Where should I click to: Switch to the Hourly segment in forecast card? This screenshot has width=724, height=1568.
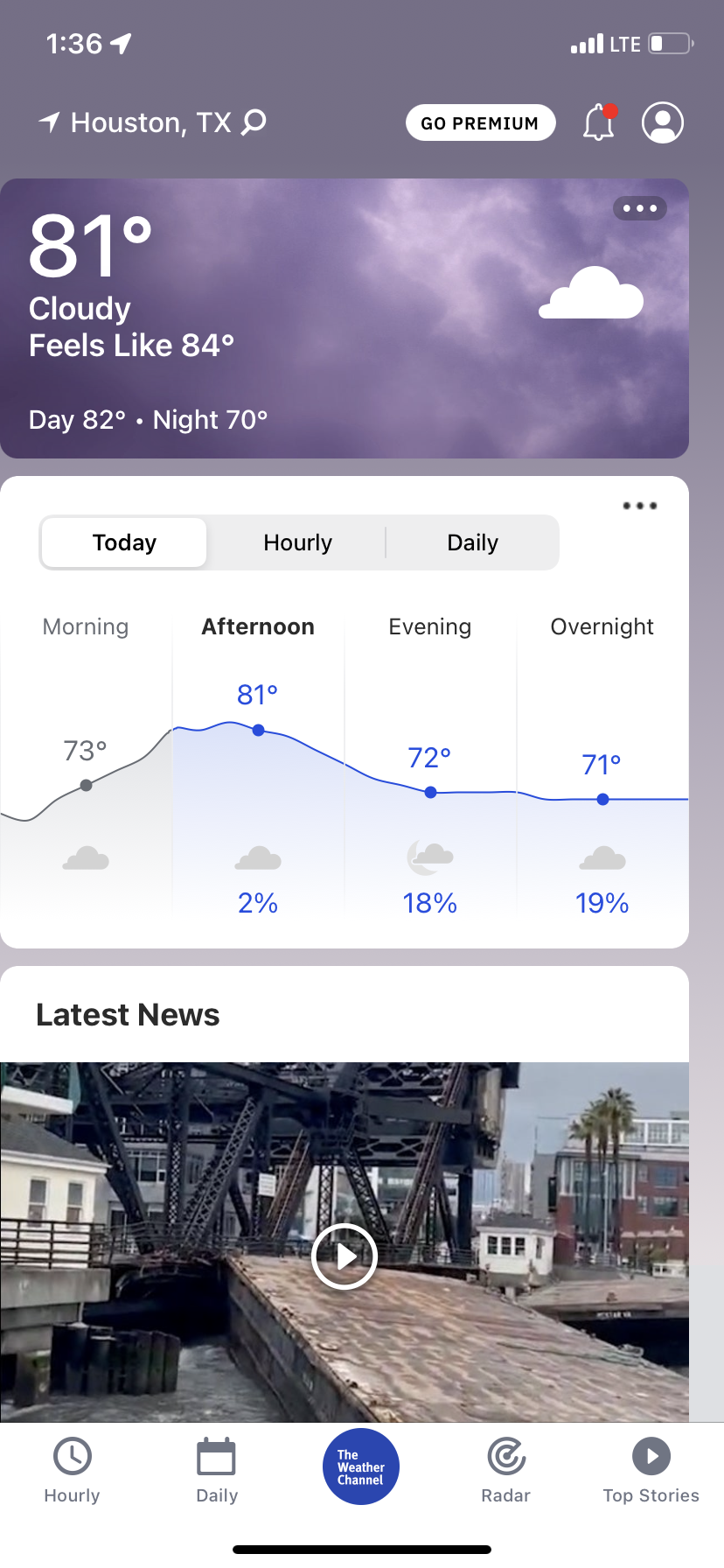(297, 542)
